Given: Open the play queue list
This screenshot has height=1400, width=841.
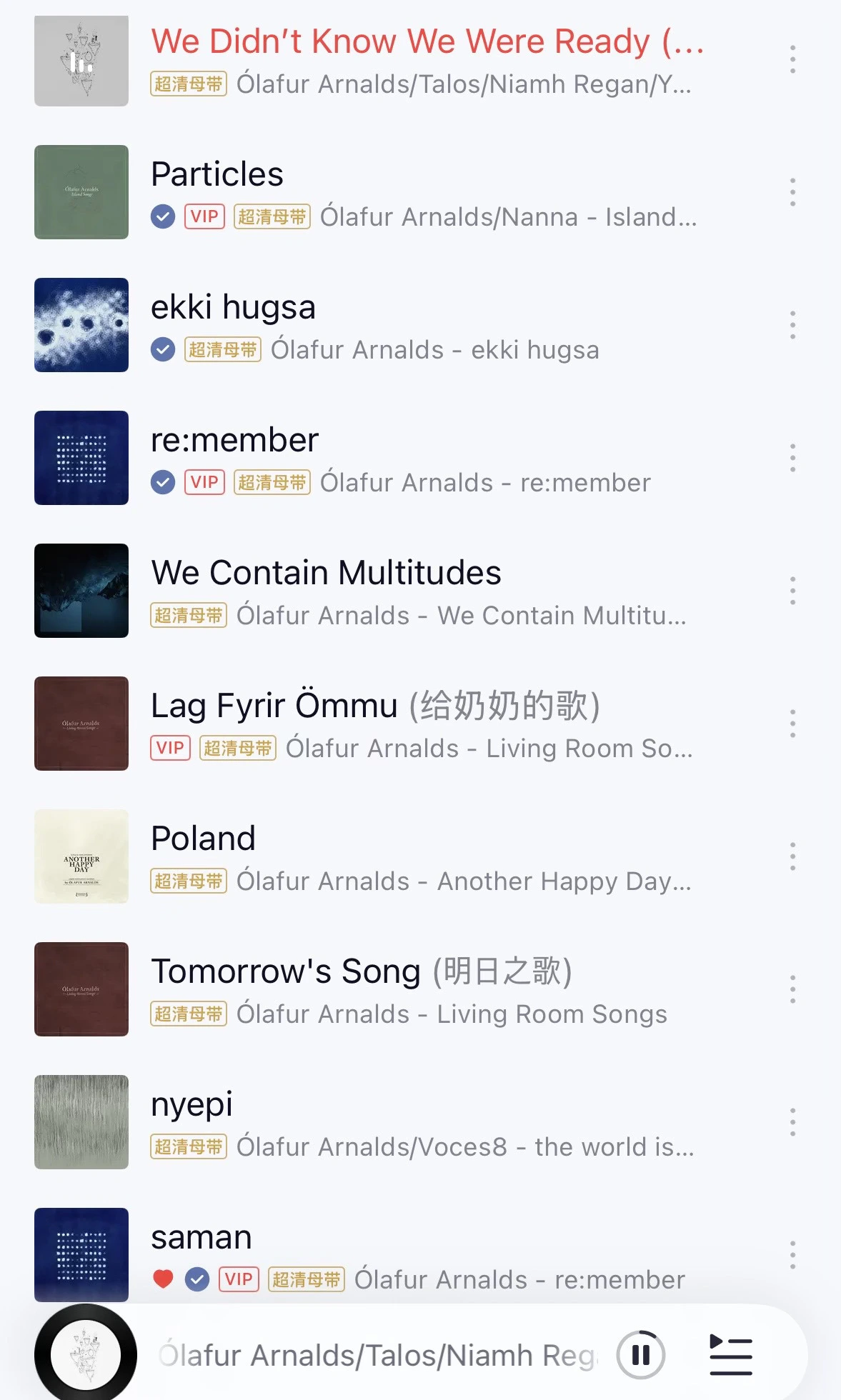Looking at the screenshot, I should click(x=730, y=1355).
